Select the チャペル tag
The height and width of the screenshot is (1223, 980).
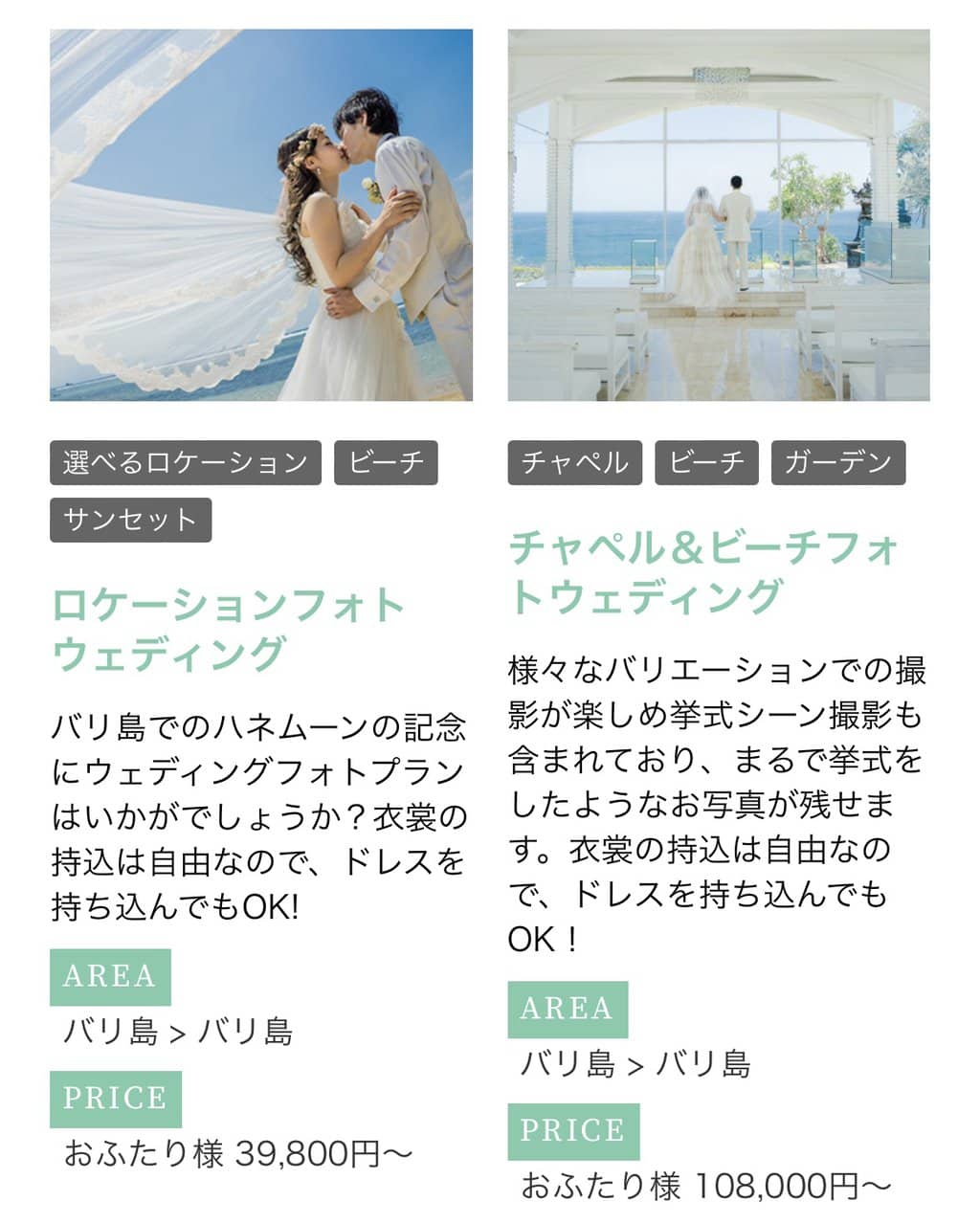click(x=574, y=463)
